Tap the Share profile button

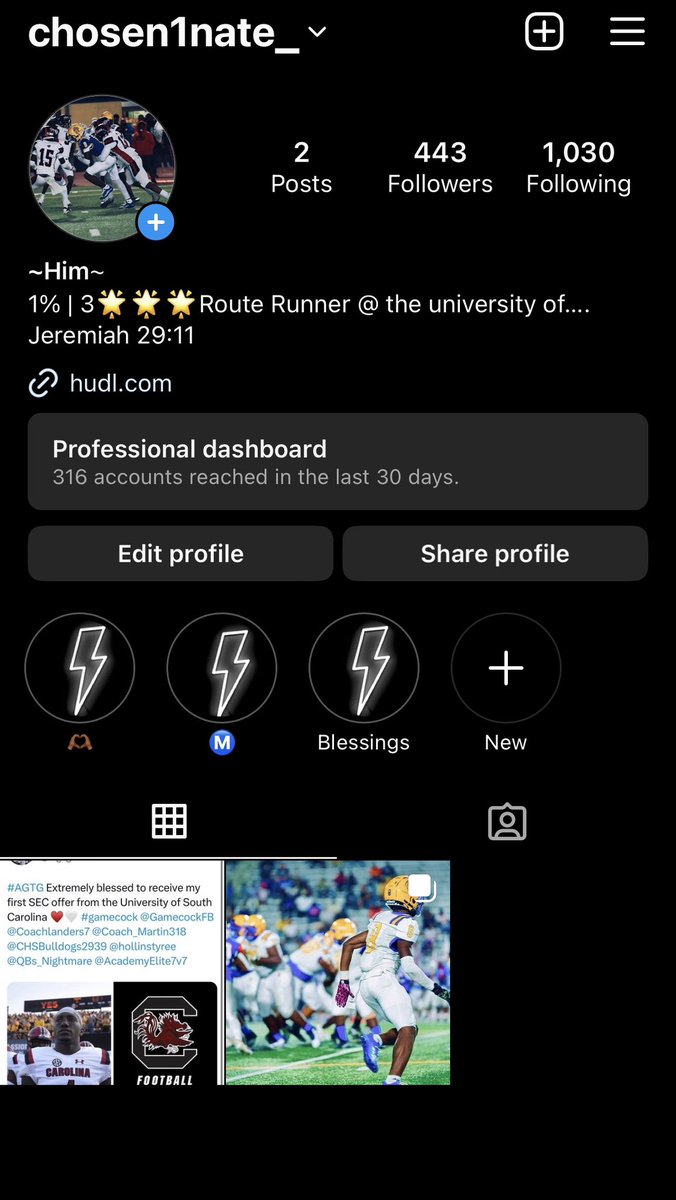(495, 554)
